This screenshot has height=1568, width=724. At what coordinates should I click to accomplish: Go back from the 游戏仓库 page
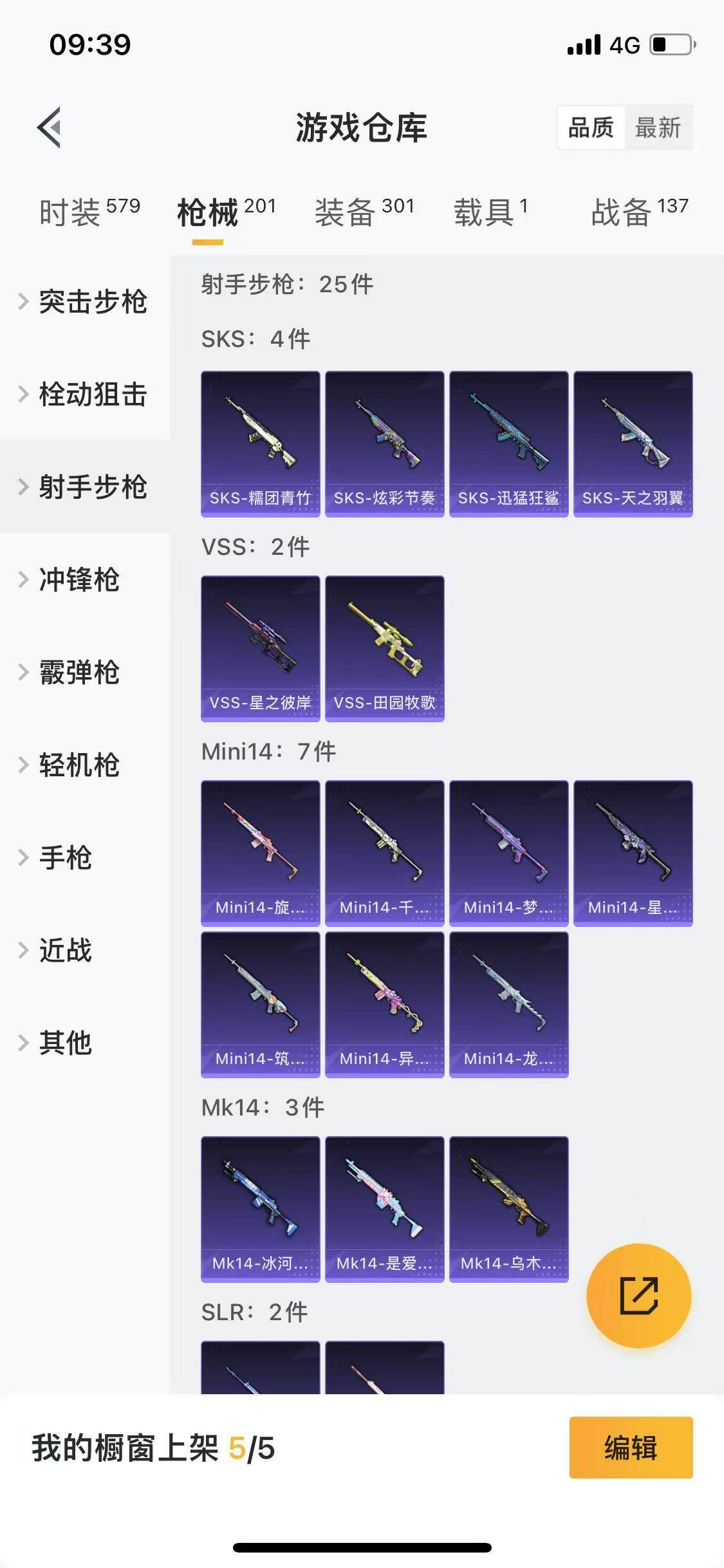(50, 127)
